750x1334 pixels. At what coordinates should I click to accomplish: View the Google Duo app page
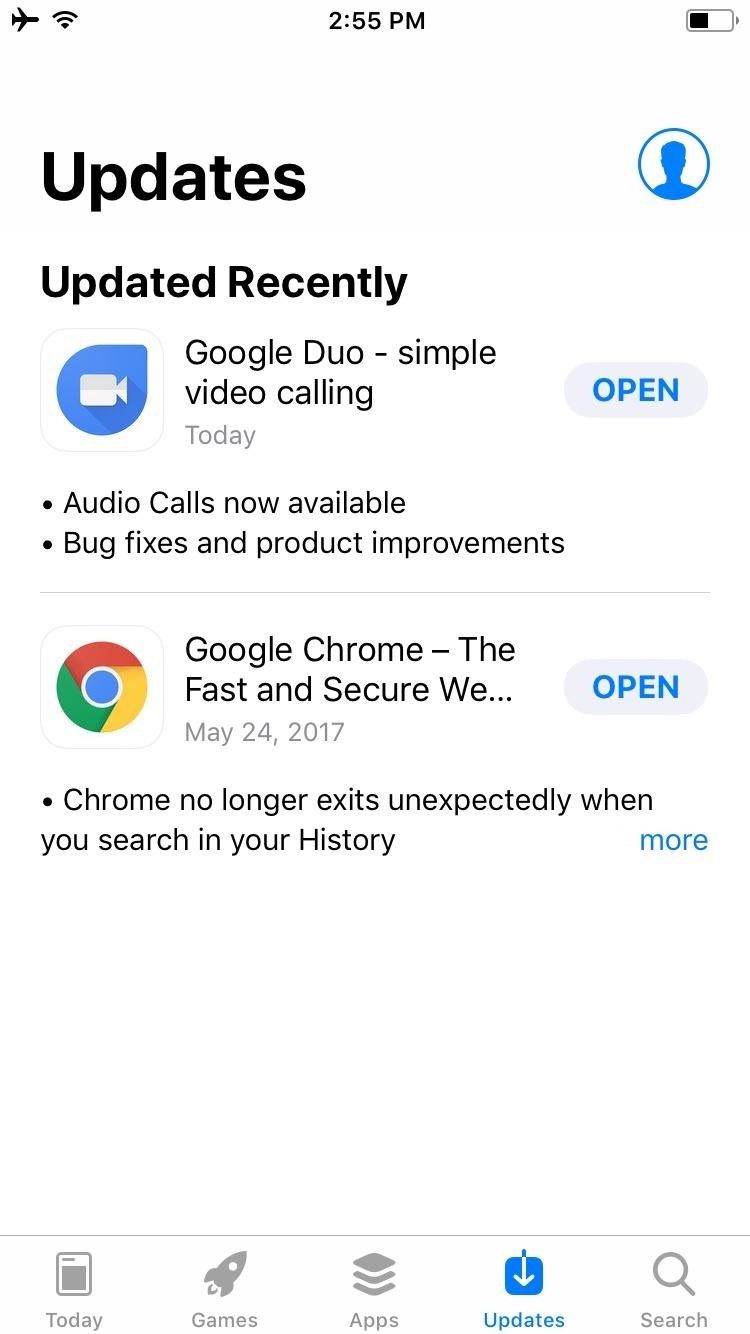(102, 390)
